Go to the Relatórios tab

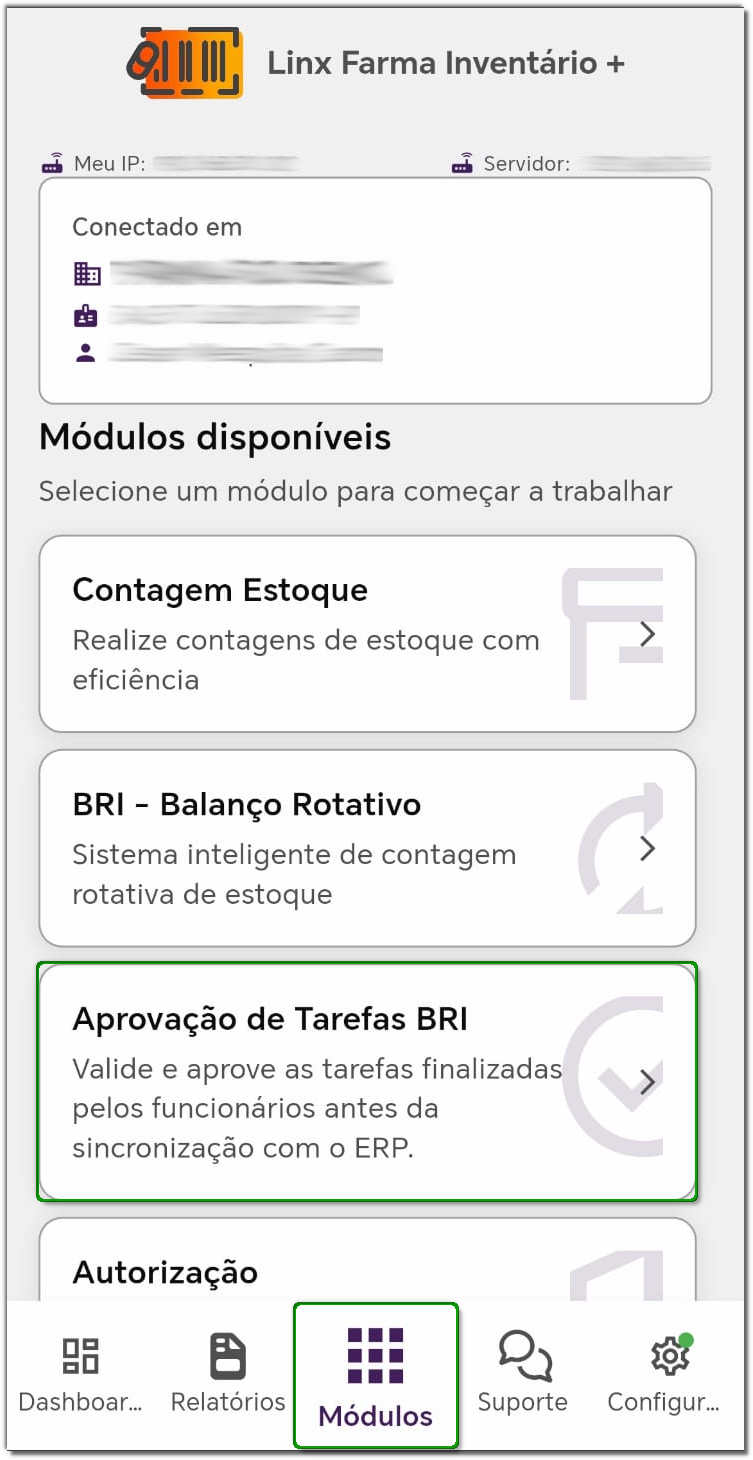[228, 1375]
